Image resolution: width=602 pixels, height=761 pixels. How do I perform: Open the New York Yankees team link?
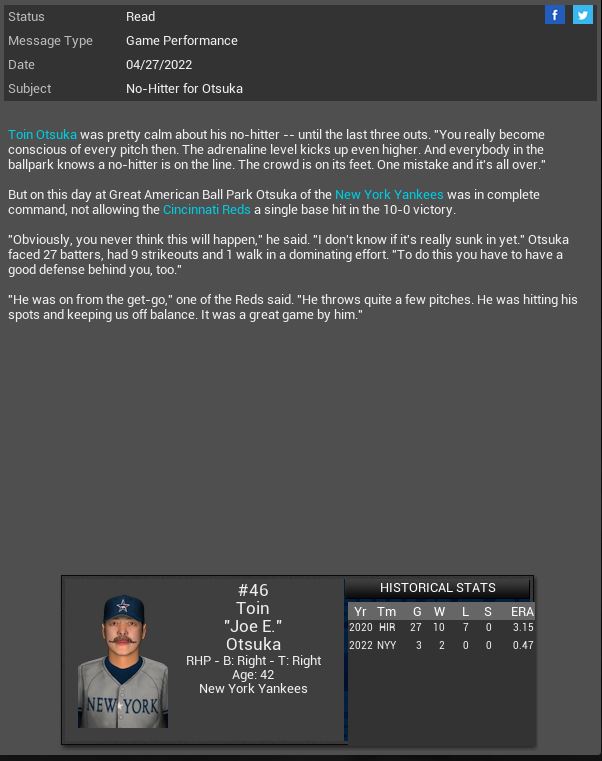coord(389,195)
